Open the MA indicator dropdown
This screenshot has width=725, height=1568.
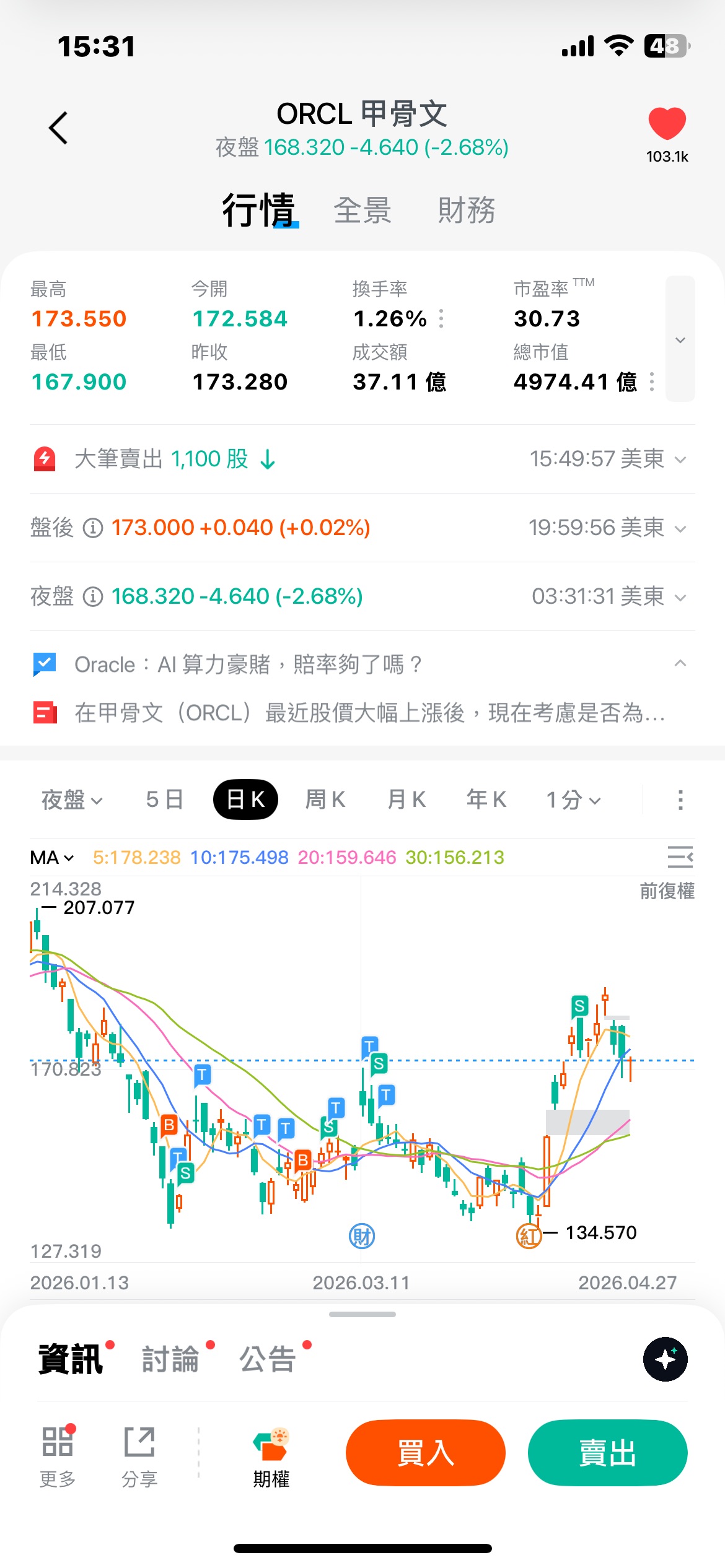(52, 858)
